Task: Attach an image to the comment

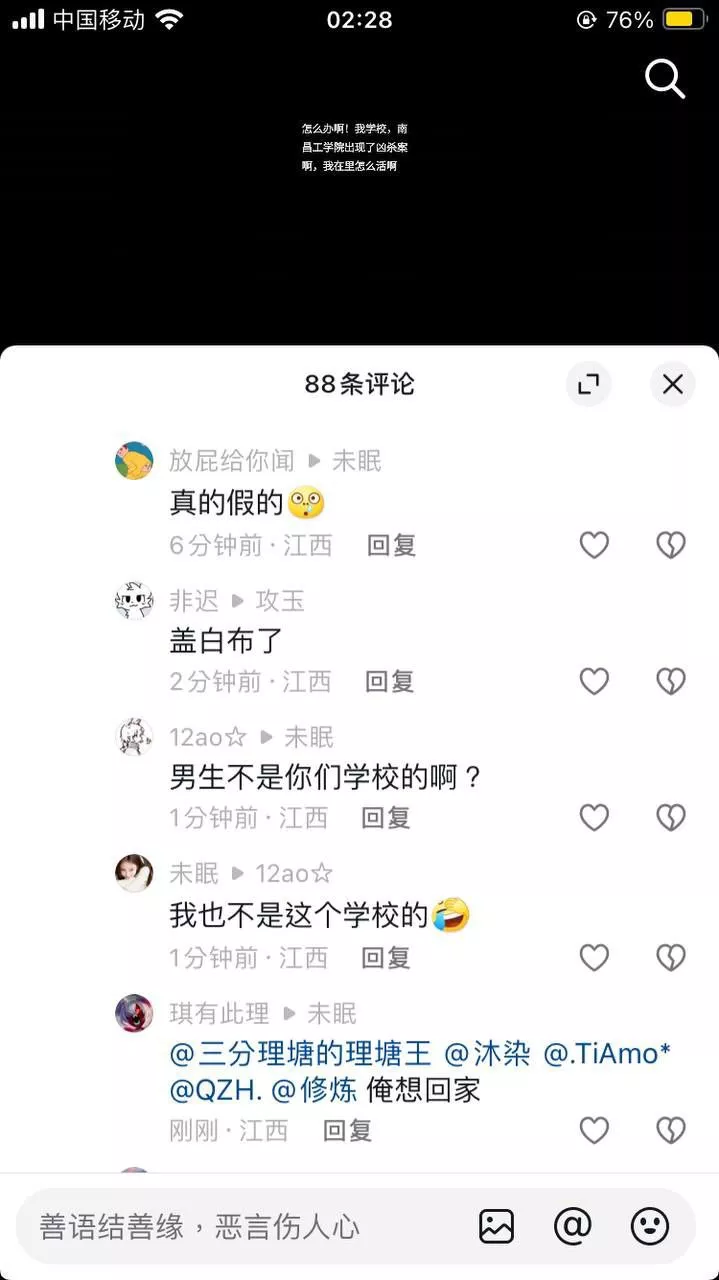Action: click(x=496, y=1226)
